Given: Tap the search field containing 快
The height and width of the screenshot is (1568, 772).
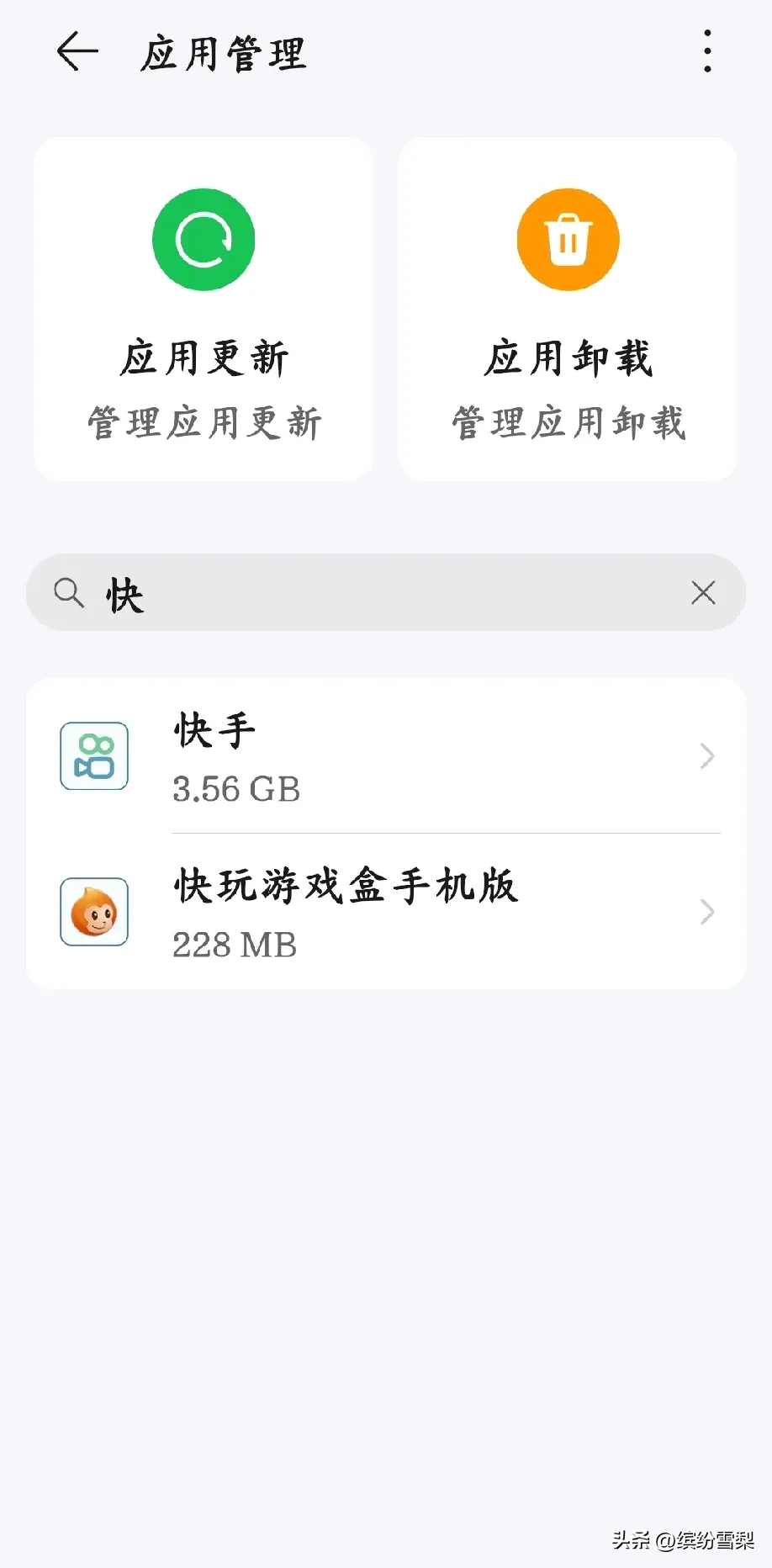Looking at the screenshot, I should click(386, 592).
